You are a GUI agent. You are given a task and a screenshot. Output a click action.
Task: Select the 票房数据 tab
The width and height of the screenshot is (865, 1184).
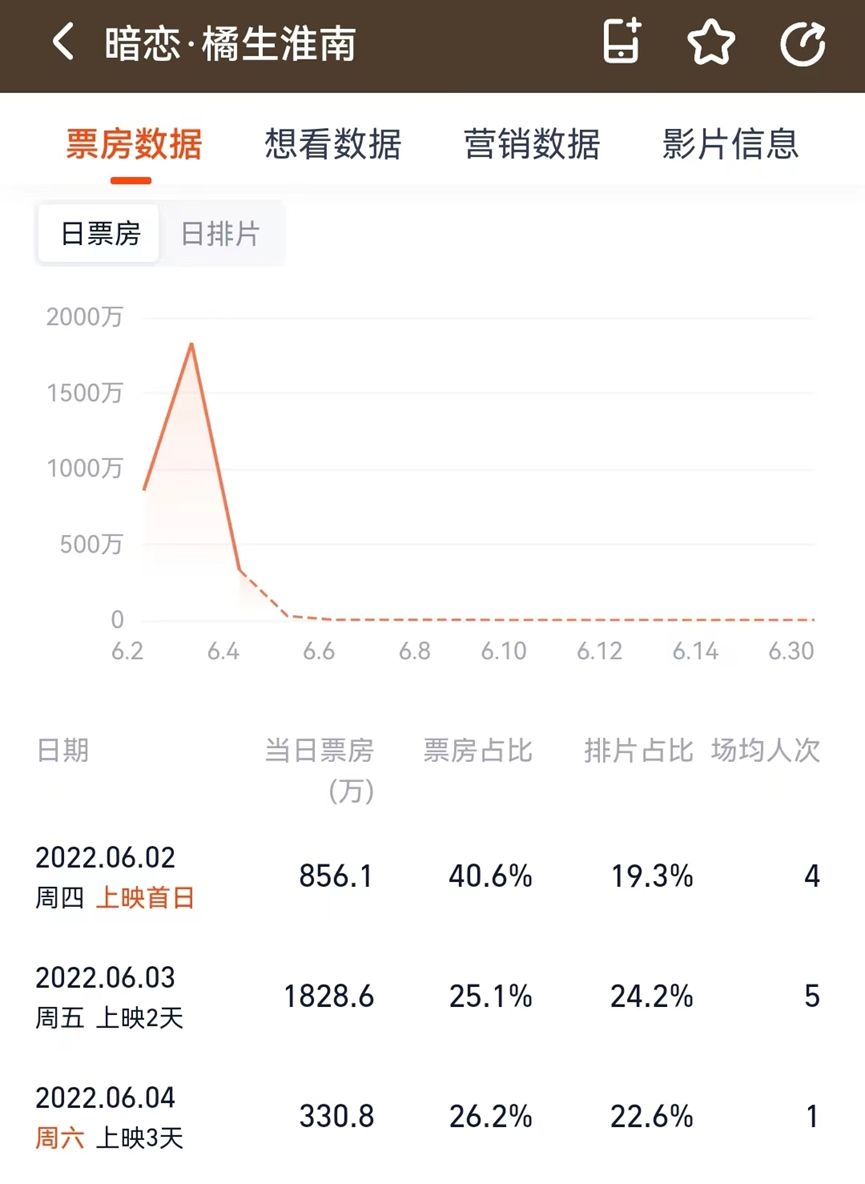(134, 144)
